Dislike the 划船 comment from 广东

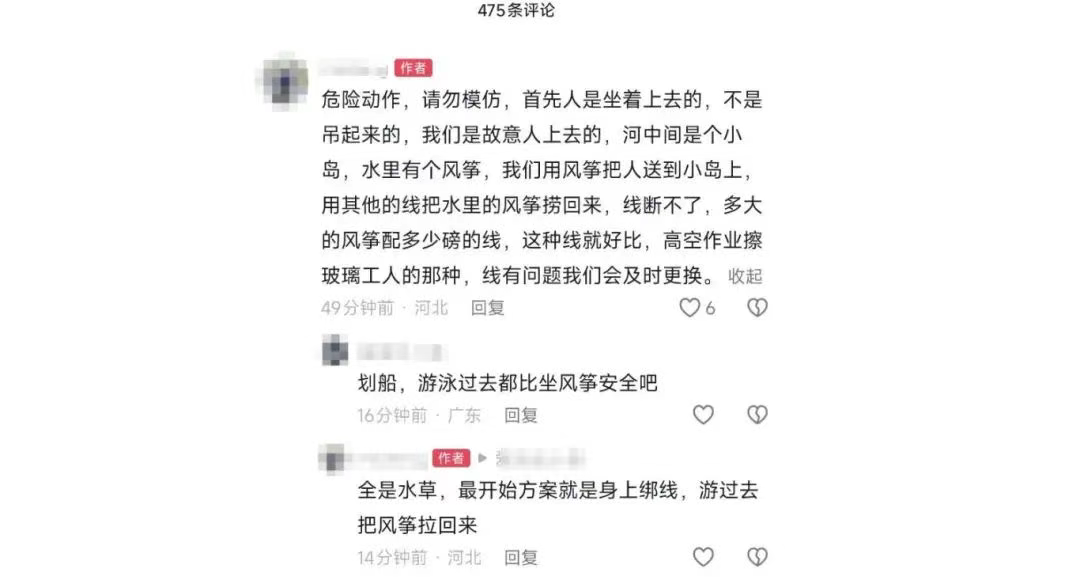coord(758,414)
